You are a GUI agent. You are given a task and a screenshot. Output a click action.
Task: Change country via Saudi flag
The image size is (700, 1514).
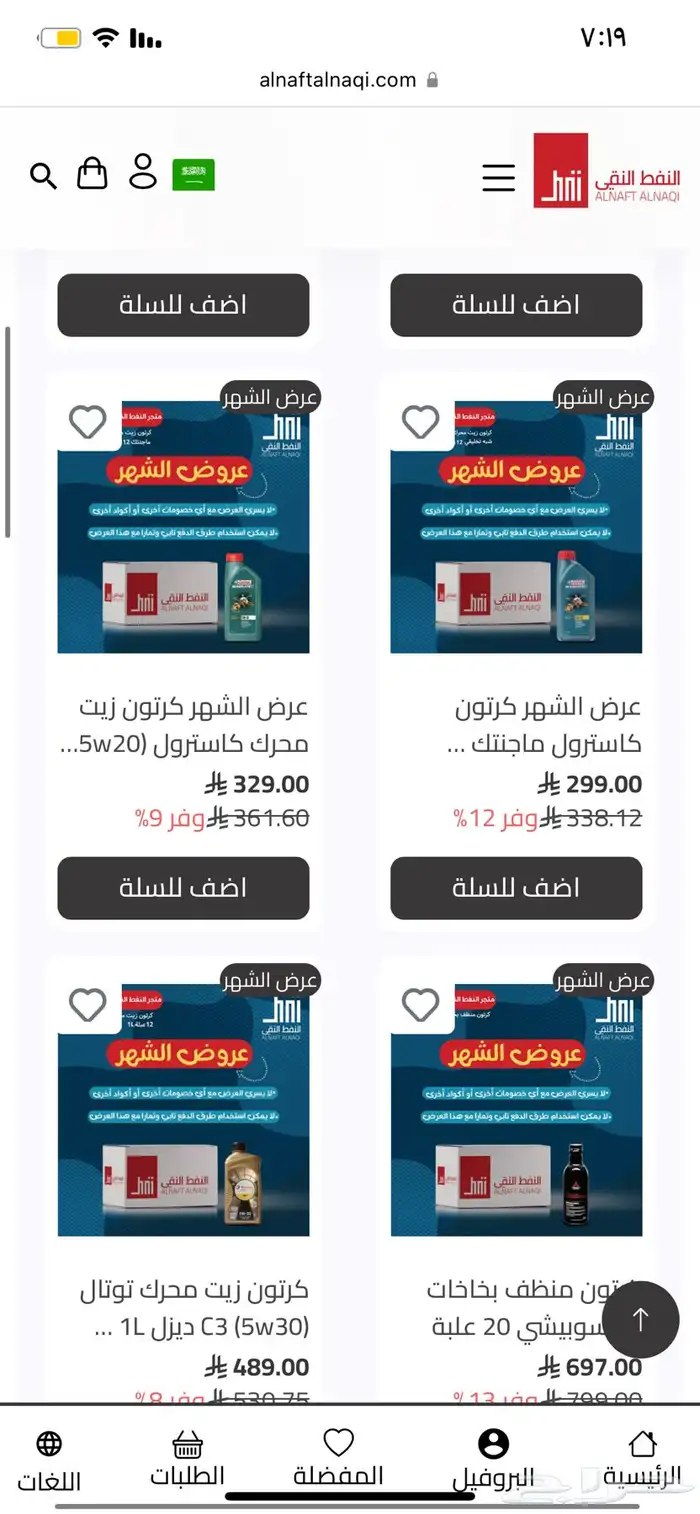(193, 175)
